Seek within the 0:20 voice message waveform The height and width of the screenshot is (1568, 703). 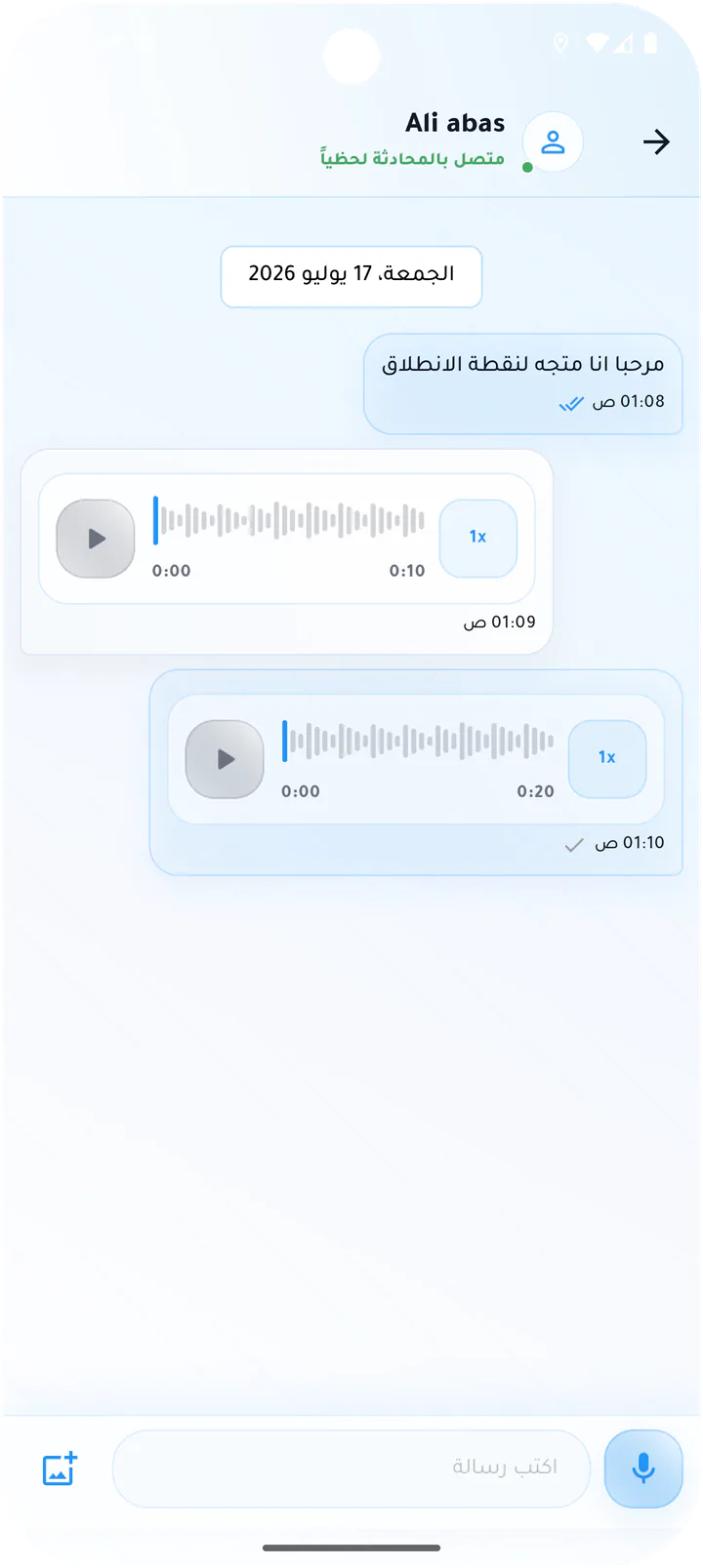pyautogui.click(x=418, y=742)
